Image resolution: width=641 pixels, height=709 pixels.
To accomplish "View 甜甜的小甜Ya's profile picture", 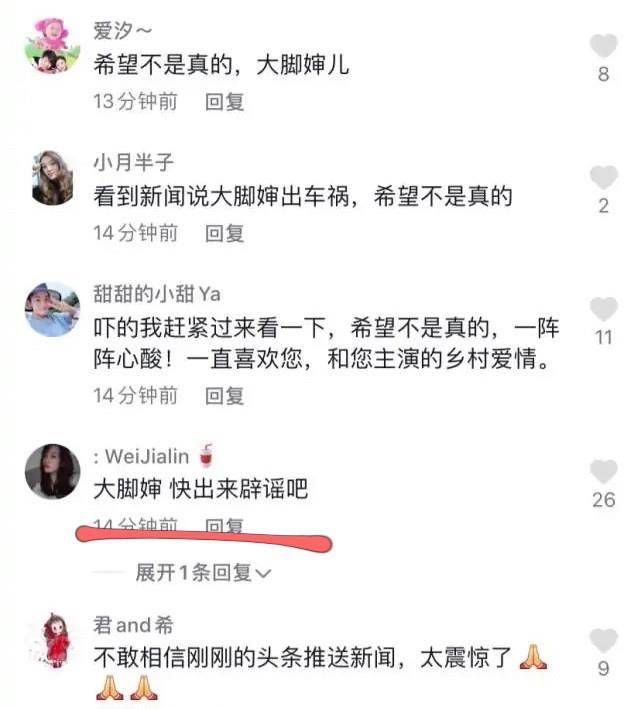I will point(52,309).
